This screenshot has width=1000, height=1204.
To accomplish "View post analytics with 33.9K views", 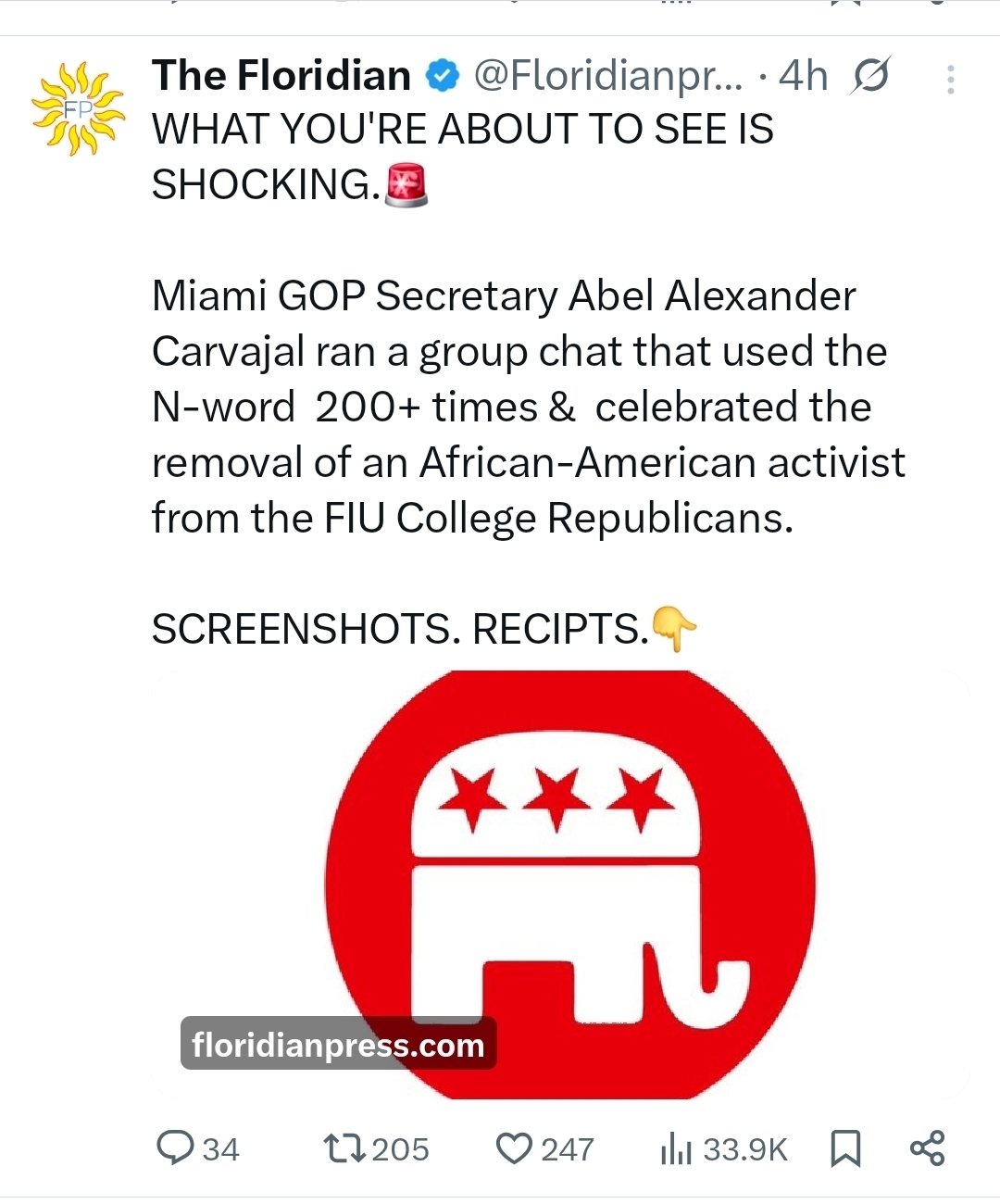I will pos(723,1149).
